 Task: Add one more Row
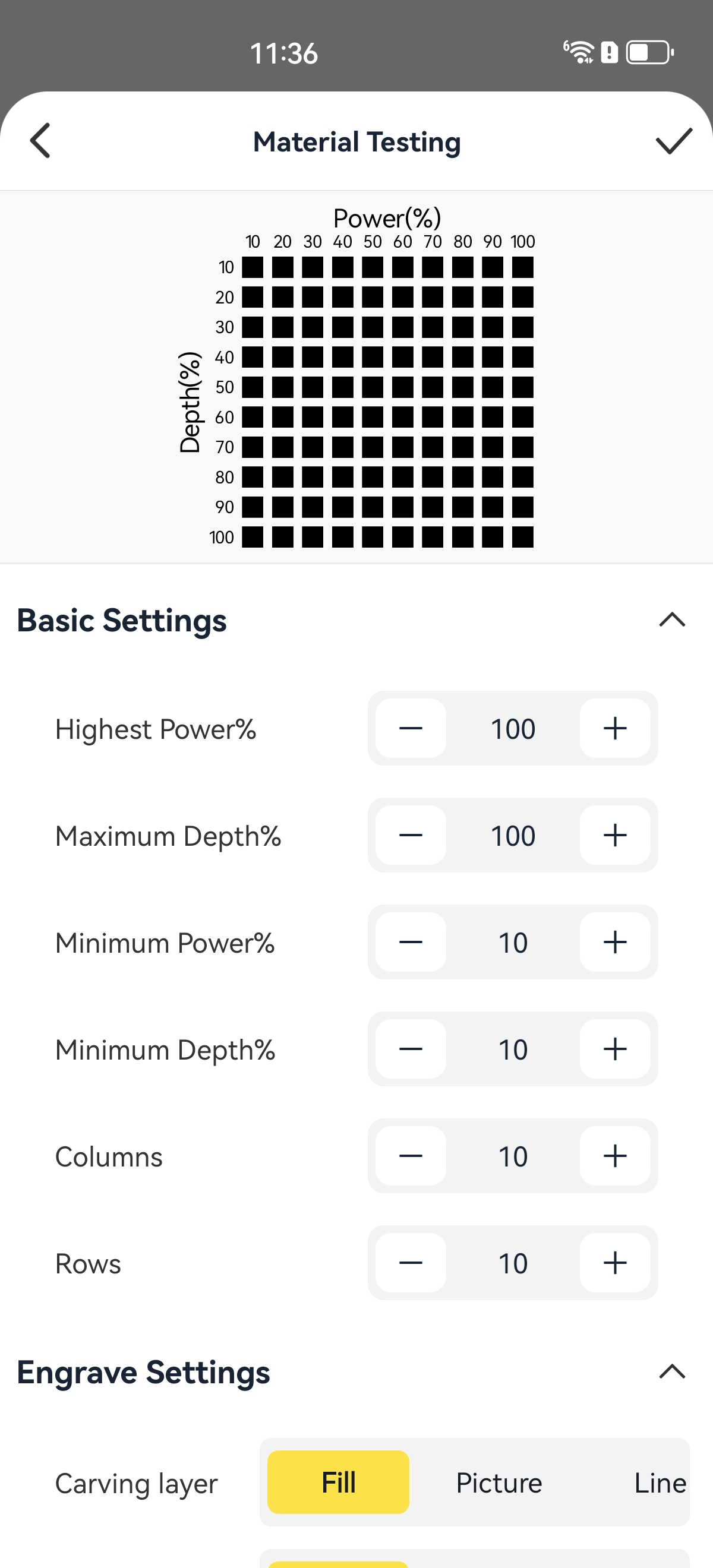click(615, 1263)
